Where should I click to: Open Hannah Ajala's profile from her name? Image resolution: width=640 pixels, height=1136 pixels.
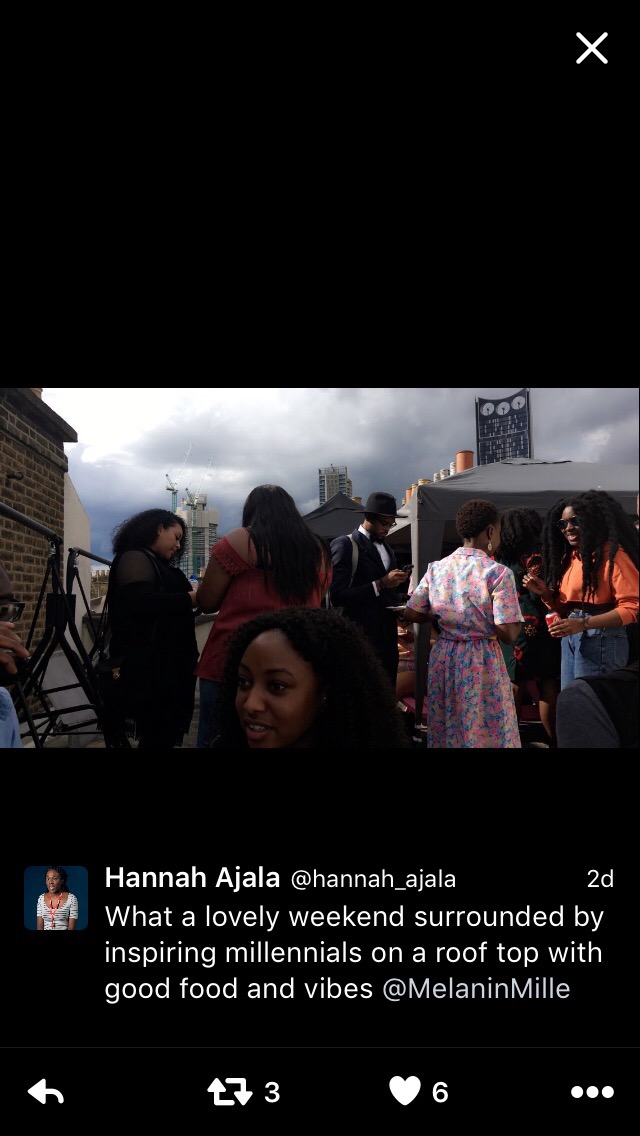coord(192,878)
